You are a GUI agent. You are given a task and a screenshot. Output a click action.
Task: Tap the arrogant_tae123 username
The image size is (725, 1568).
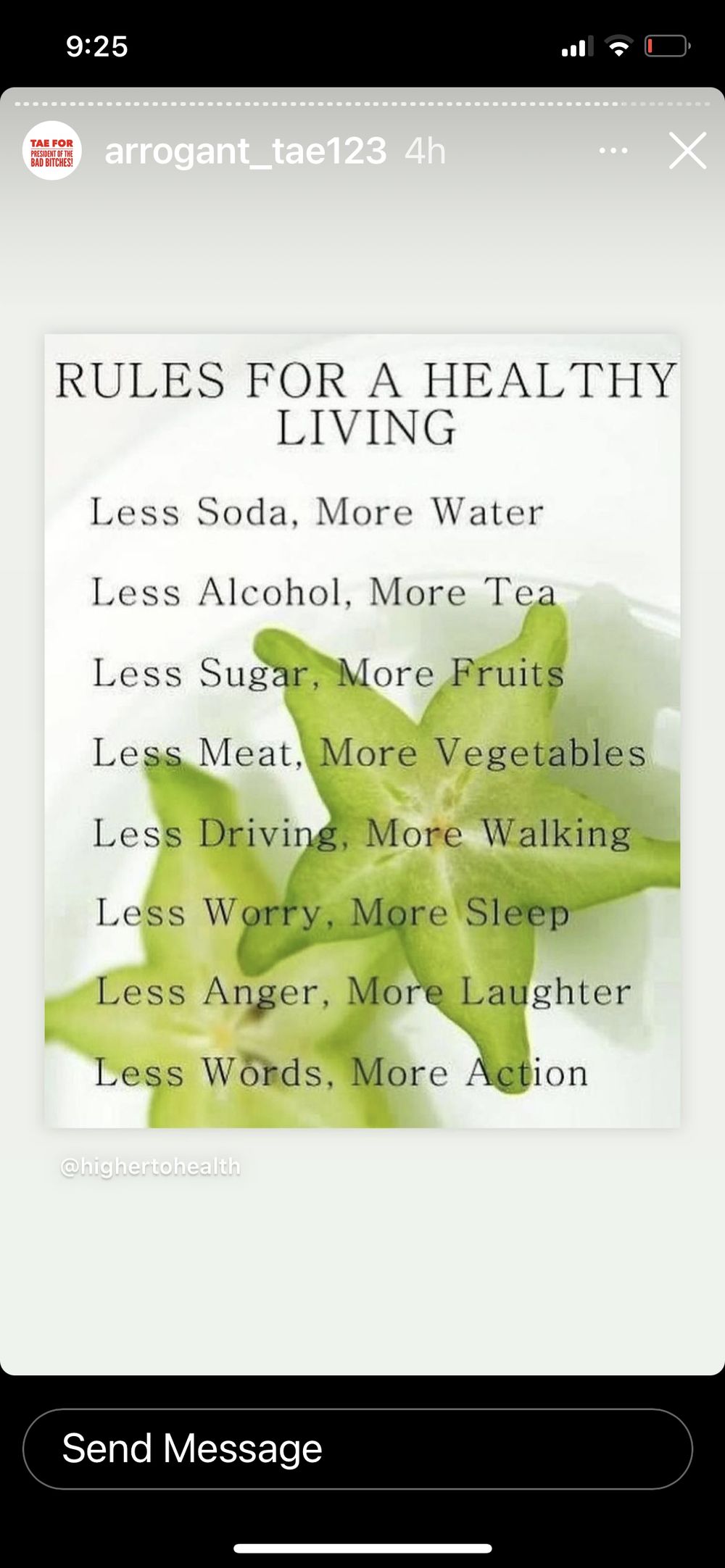246,151
